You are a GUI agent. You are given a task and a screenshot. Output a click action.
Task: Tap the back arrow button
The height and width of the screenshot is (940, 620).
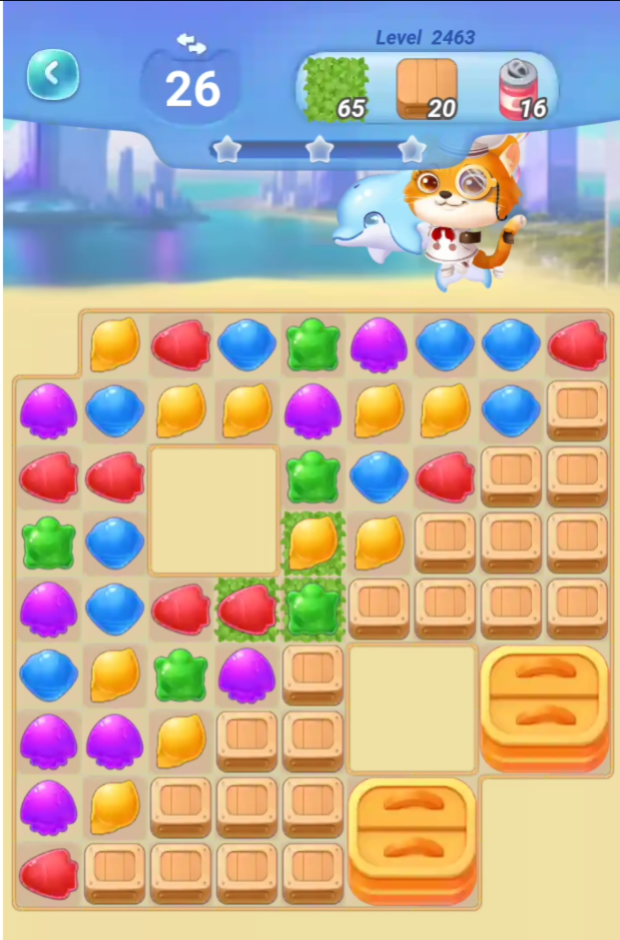[x=52, y=74]
